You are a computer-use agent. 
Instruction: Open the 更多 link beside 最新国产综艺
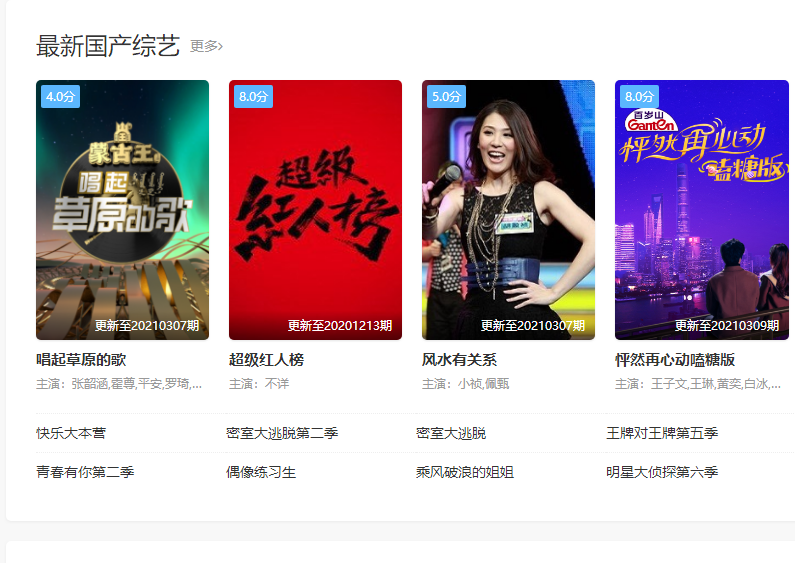[x=206, y=46]
